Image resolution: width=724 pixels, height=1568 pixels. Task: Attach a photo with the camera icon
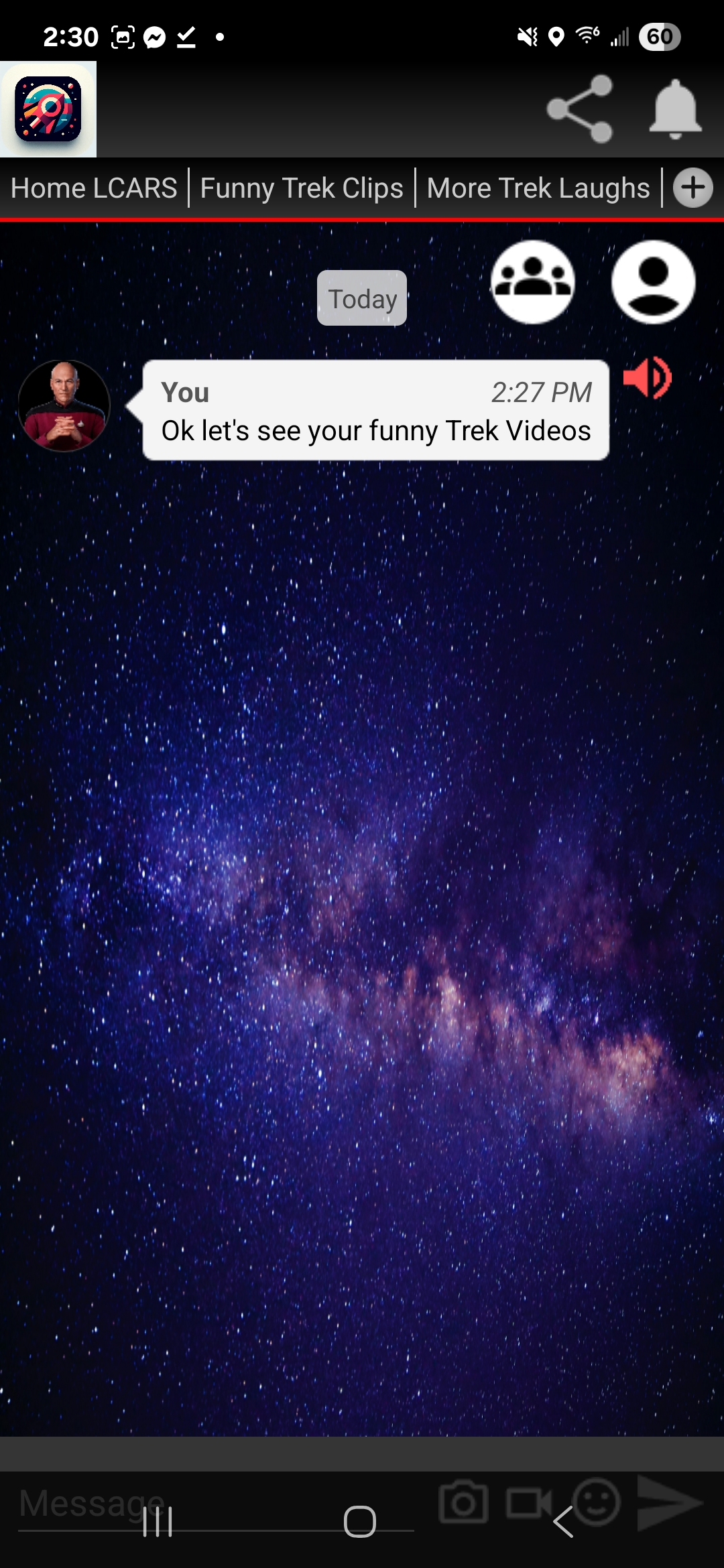tap(463, 1503)
